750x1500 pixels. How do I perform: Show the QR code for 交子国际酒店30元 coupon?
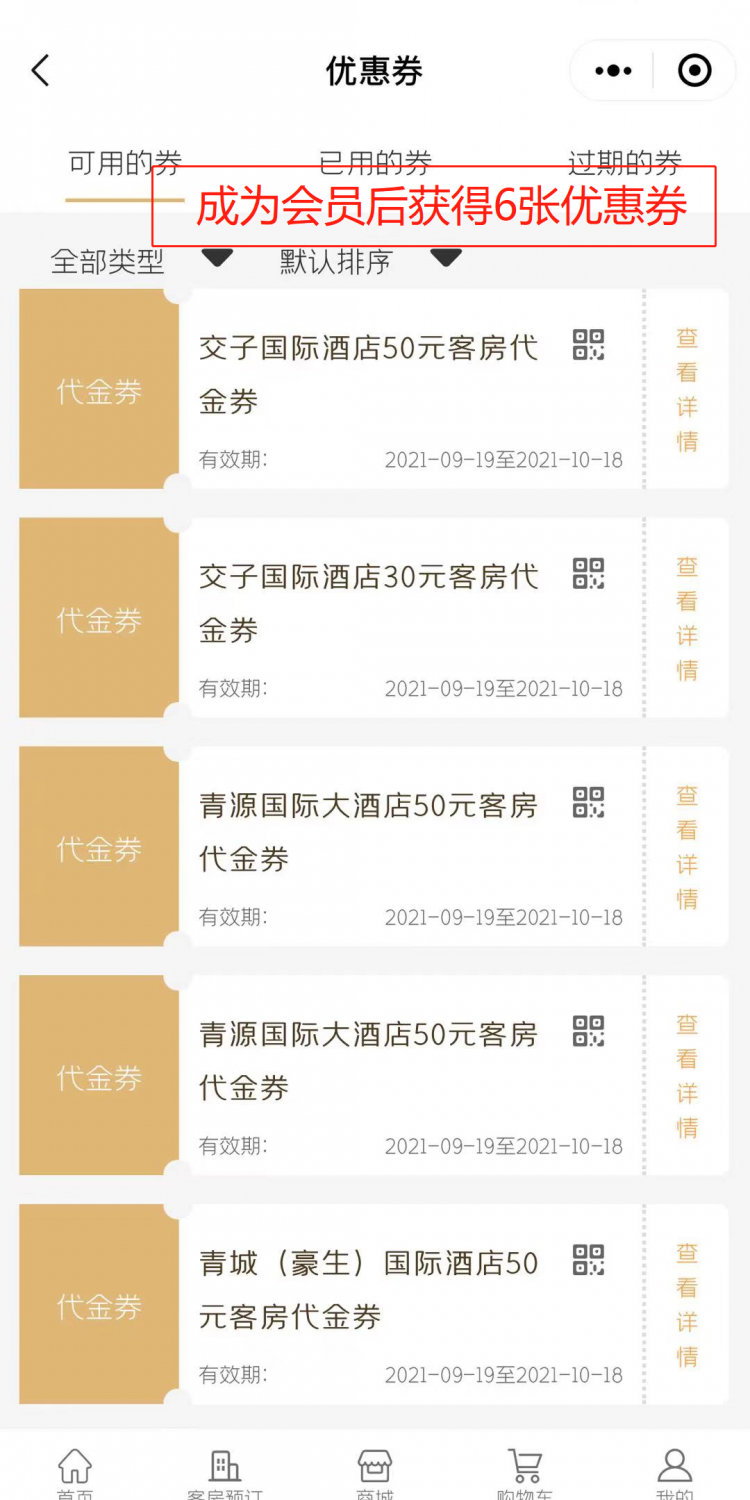pos(588,573)
